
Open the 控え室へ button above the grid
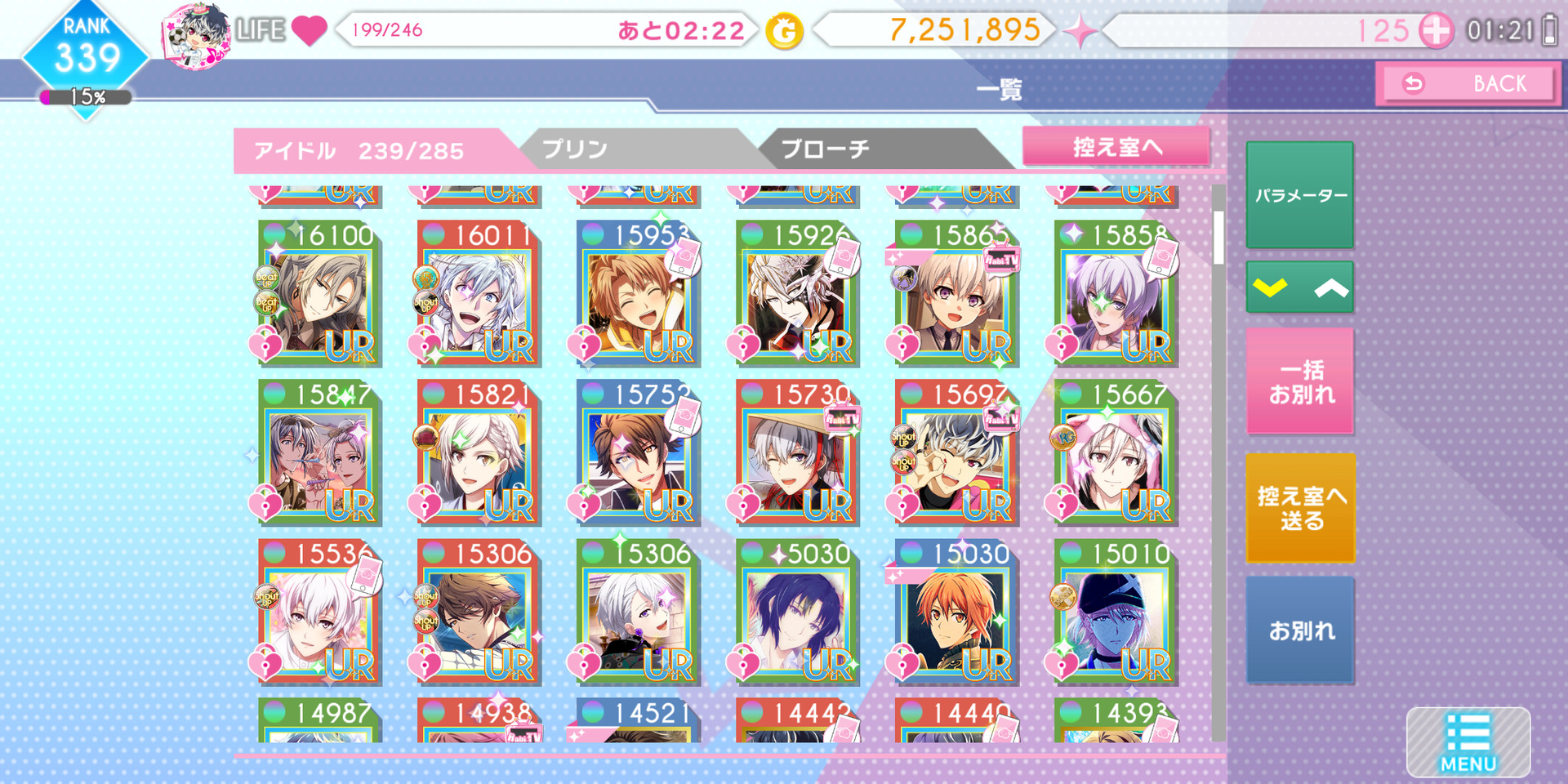pyautogui.click(x=1116, y=147)
